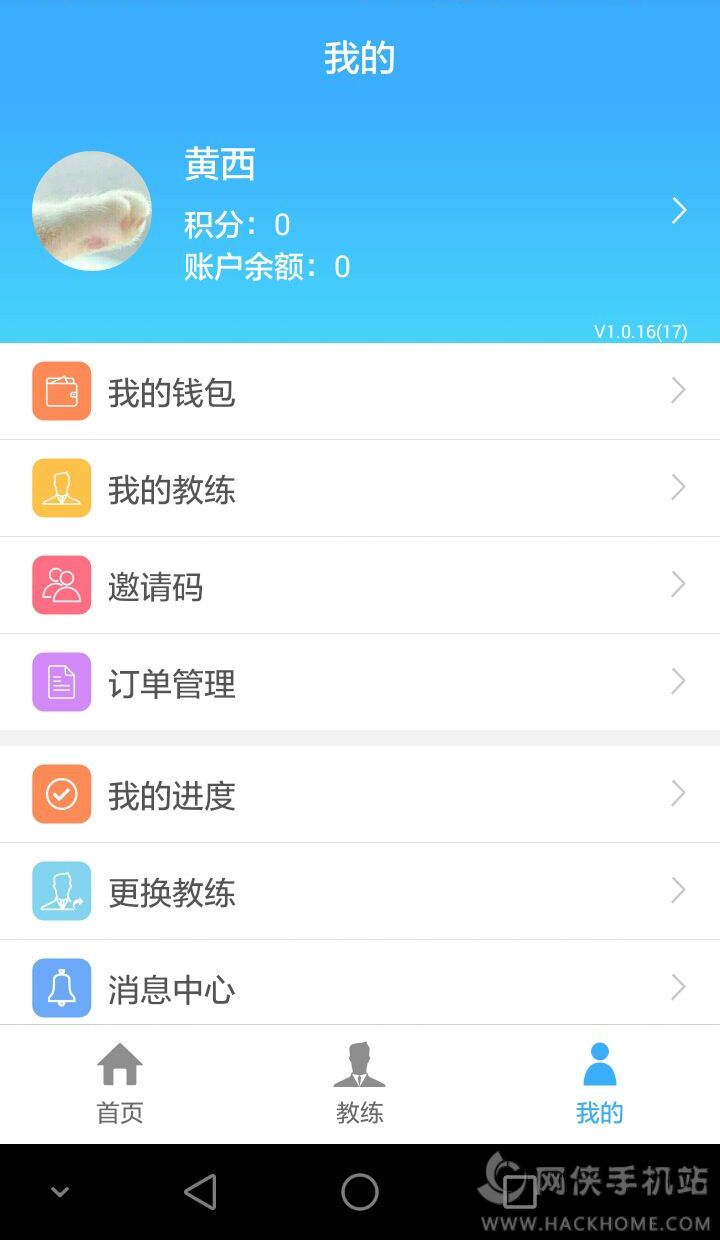Viewport: 720px width, 1240px height.
Task: Open the 邀请码 invitation code row
Action: (360, 585)
